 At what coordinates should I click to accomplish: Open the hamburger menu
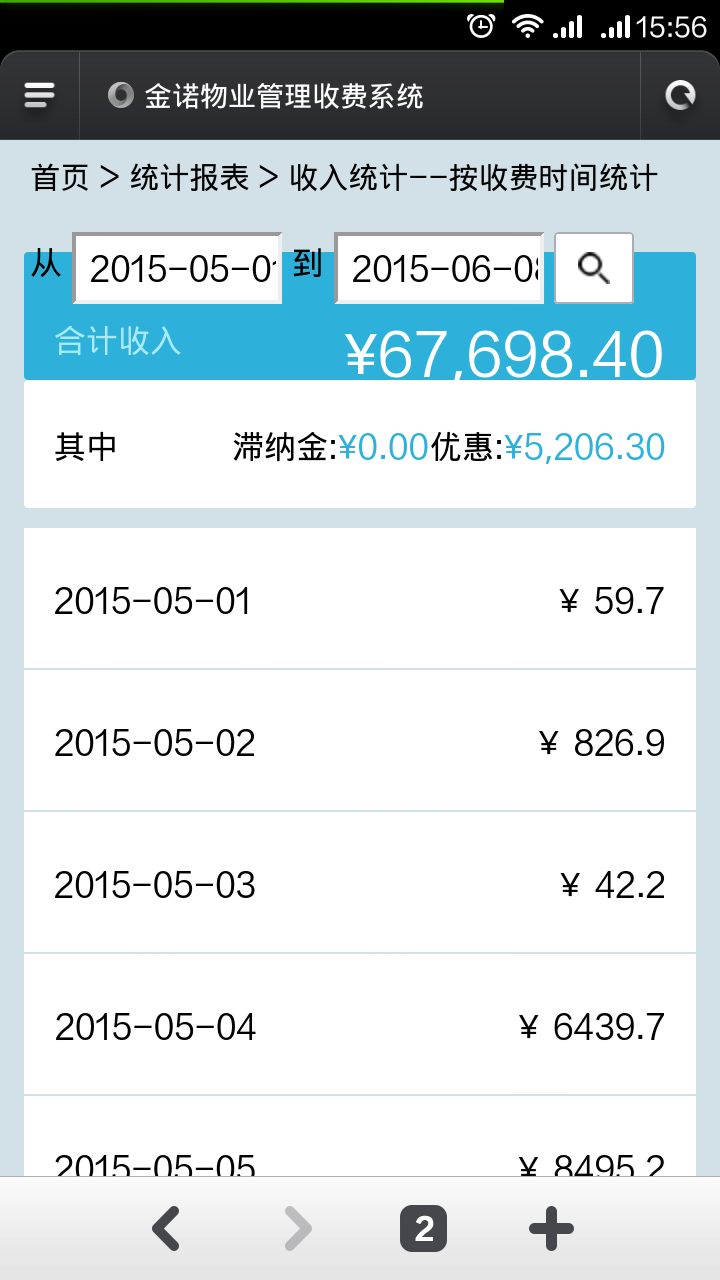pos(39,96)
